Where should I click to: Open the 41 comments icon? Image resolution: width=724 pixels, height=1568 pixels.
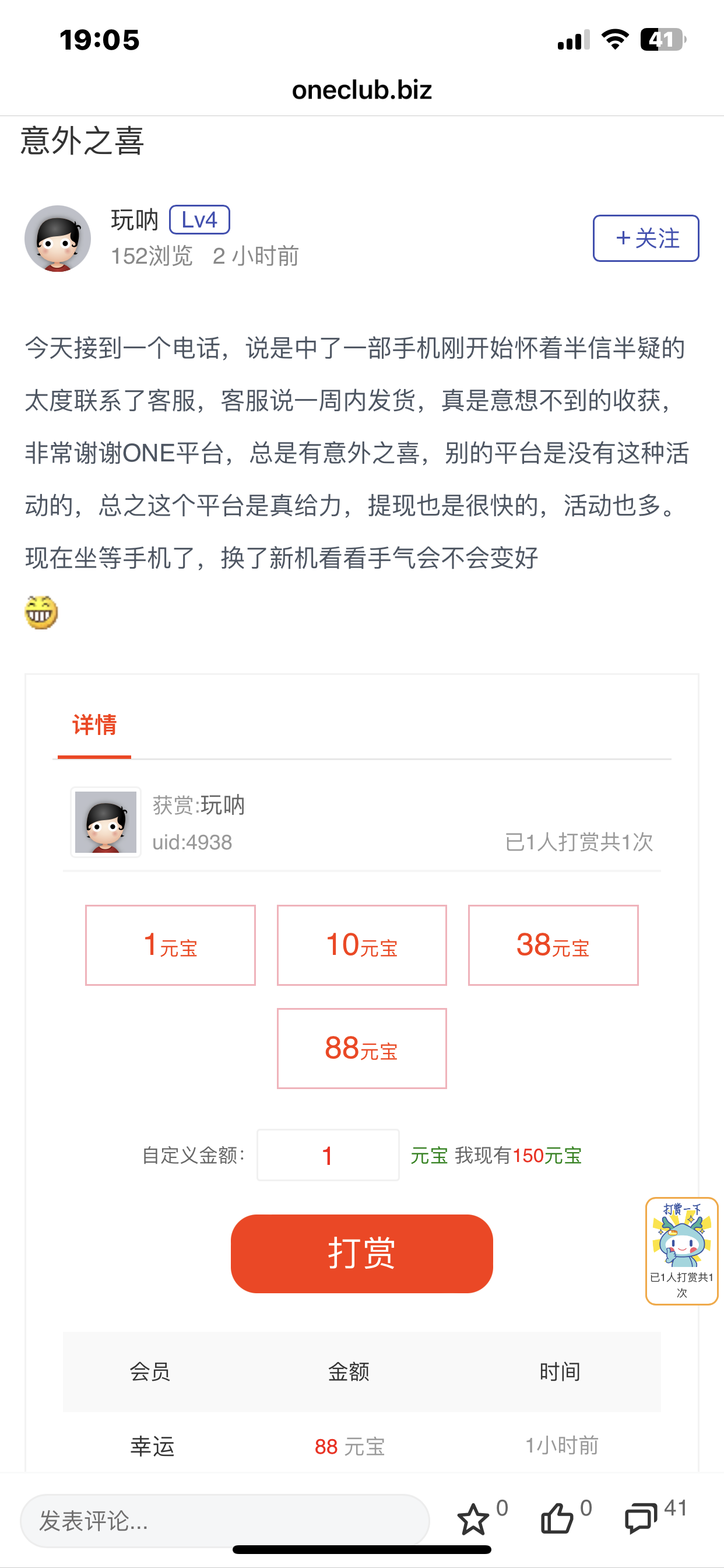point(641,1520)
